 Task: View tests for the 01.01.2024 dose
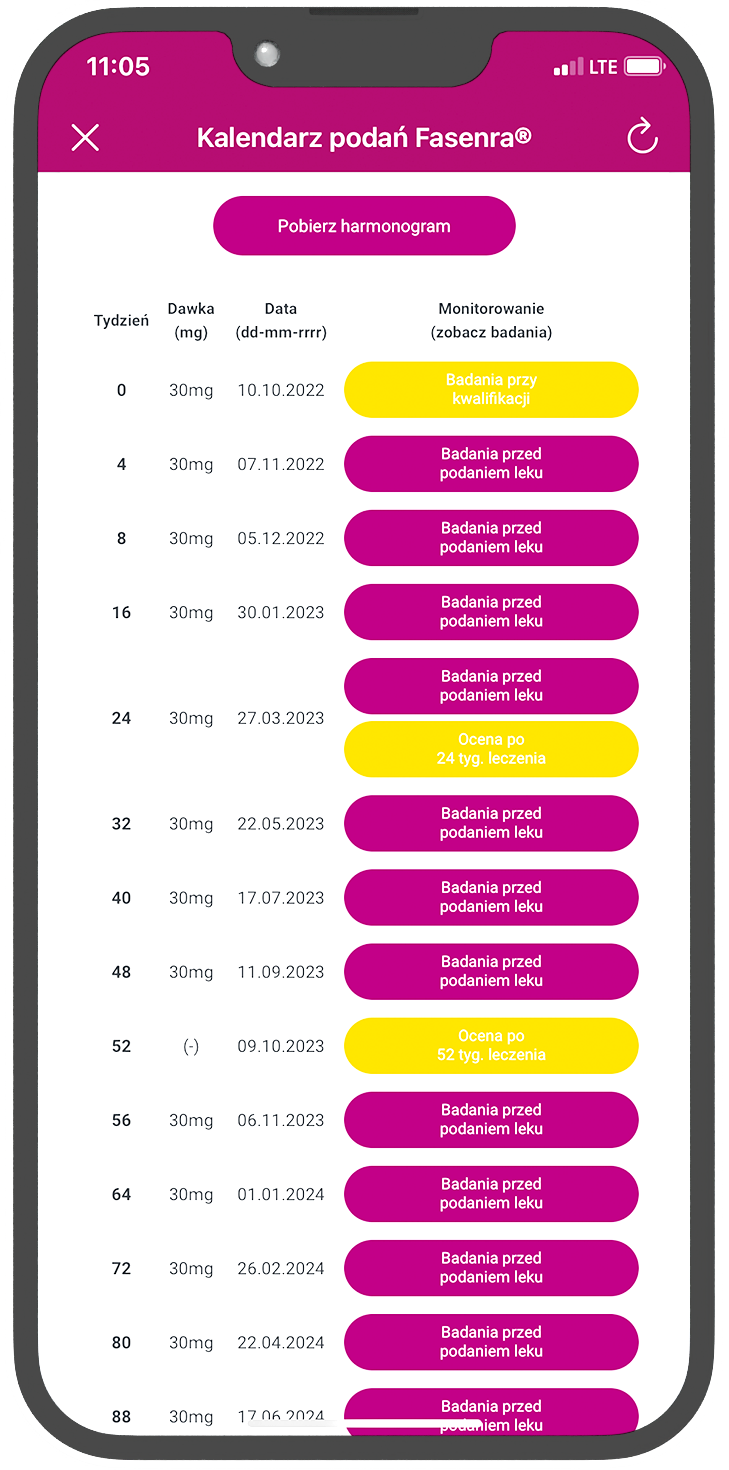click(491, 1194)
